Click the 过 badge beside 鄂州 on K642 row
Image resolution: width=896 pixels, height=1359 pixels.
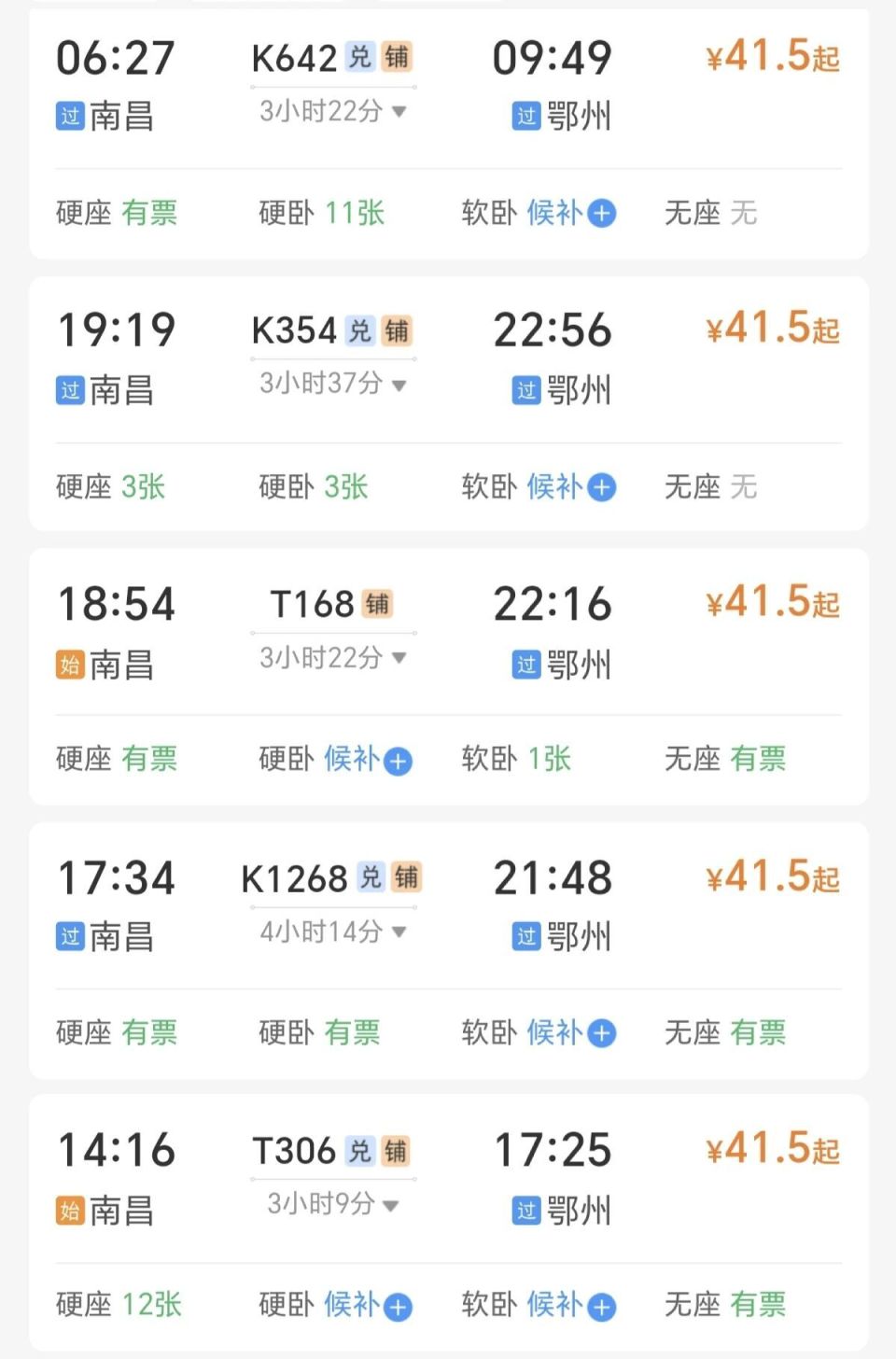point(526,118)
